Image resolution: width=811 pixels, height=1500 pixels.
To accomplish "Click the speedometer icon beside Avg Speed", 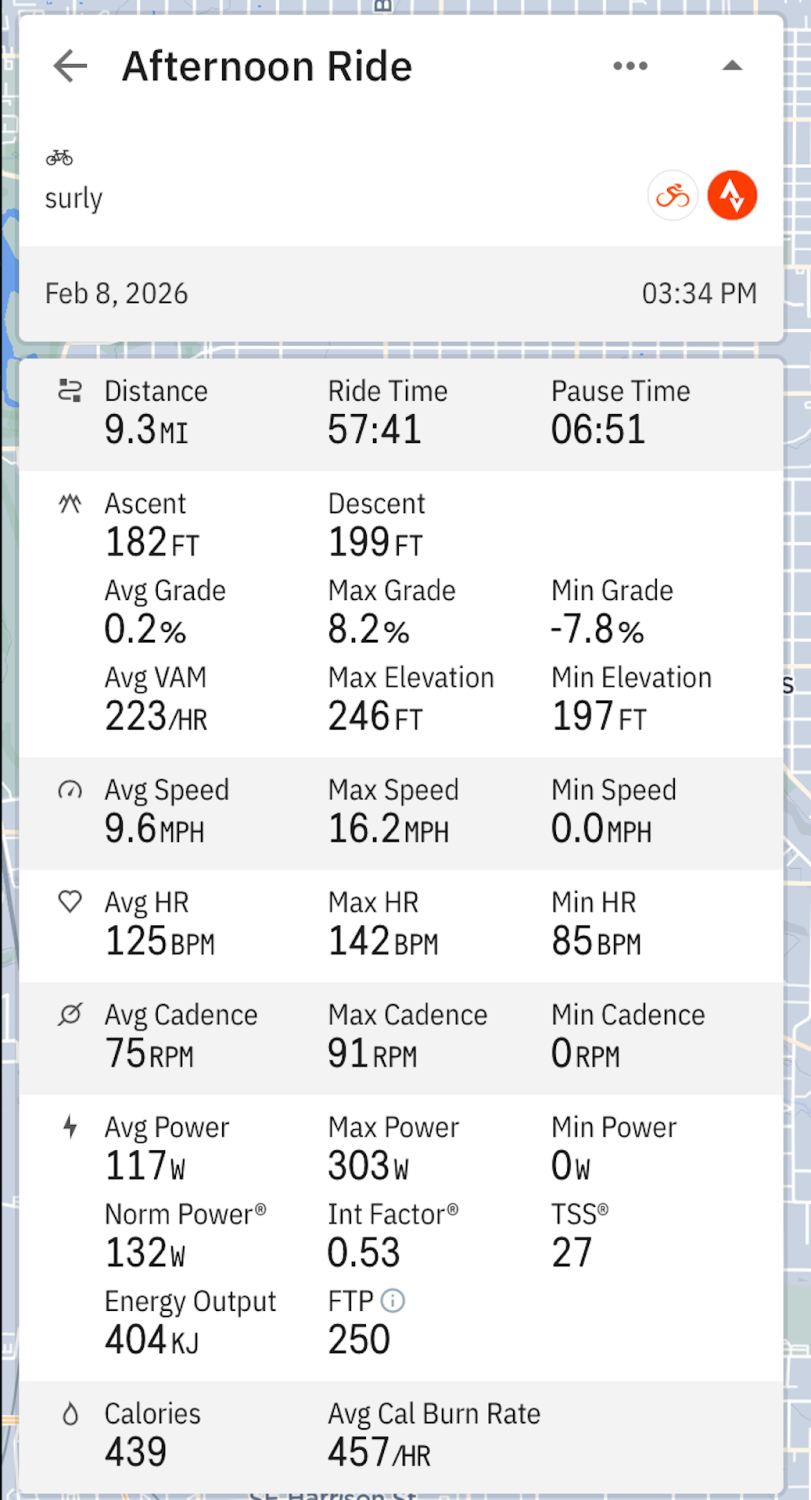I will (69, 790).
